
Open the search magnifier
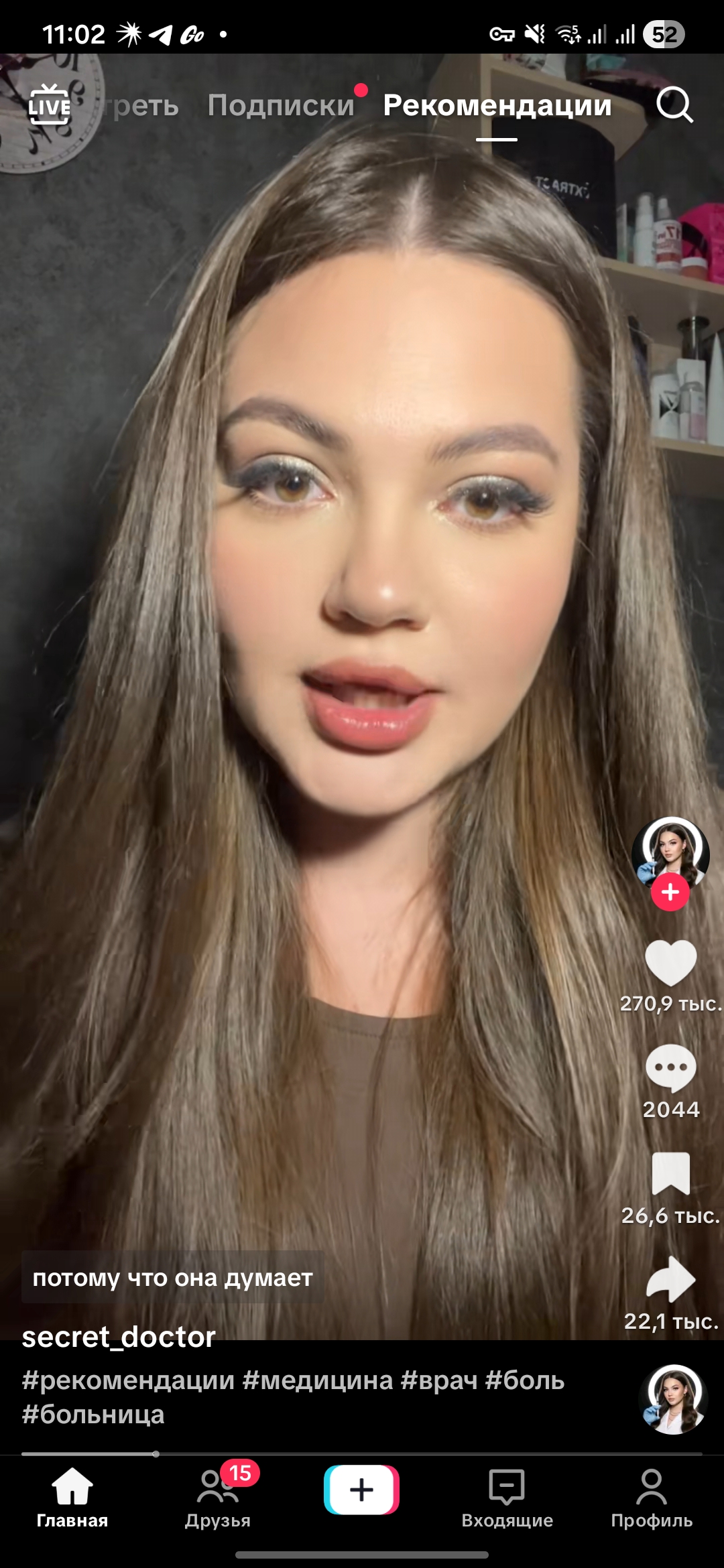pos(674,105)
